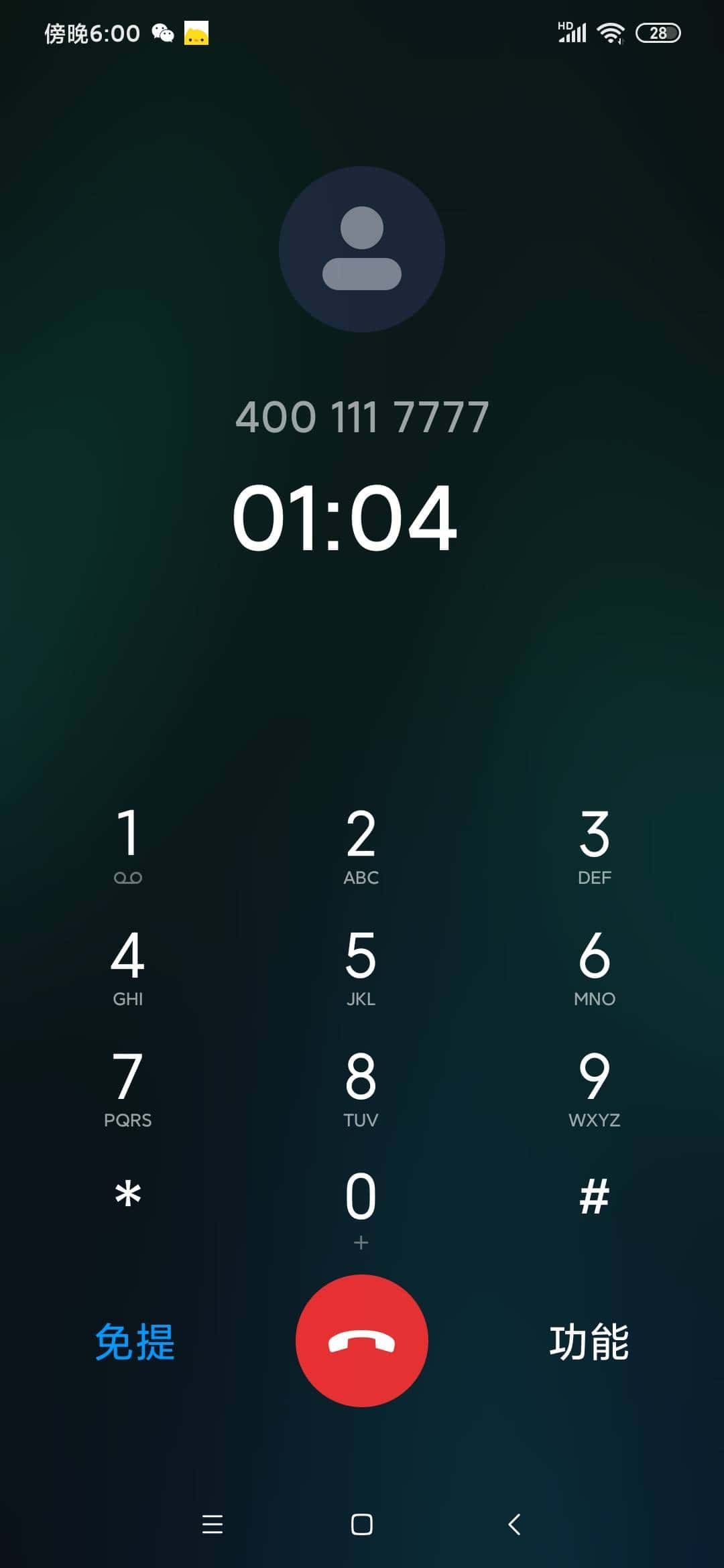
Task: Dial digit 8 TUV
Action: [361, 1088]
